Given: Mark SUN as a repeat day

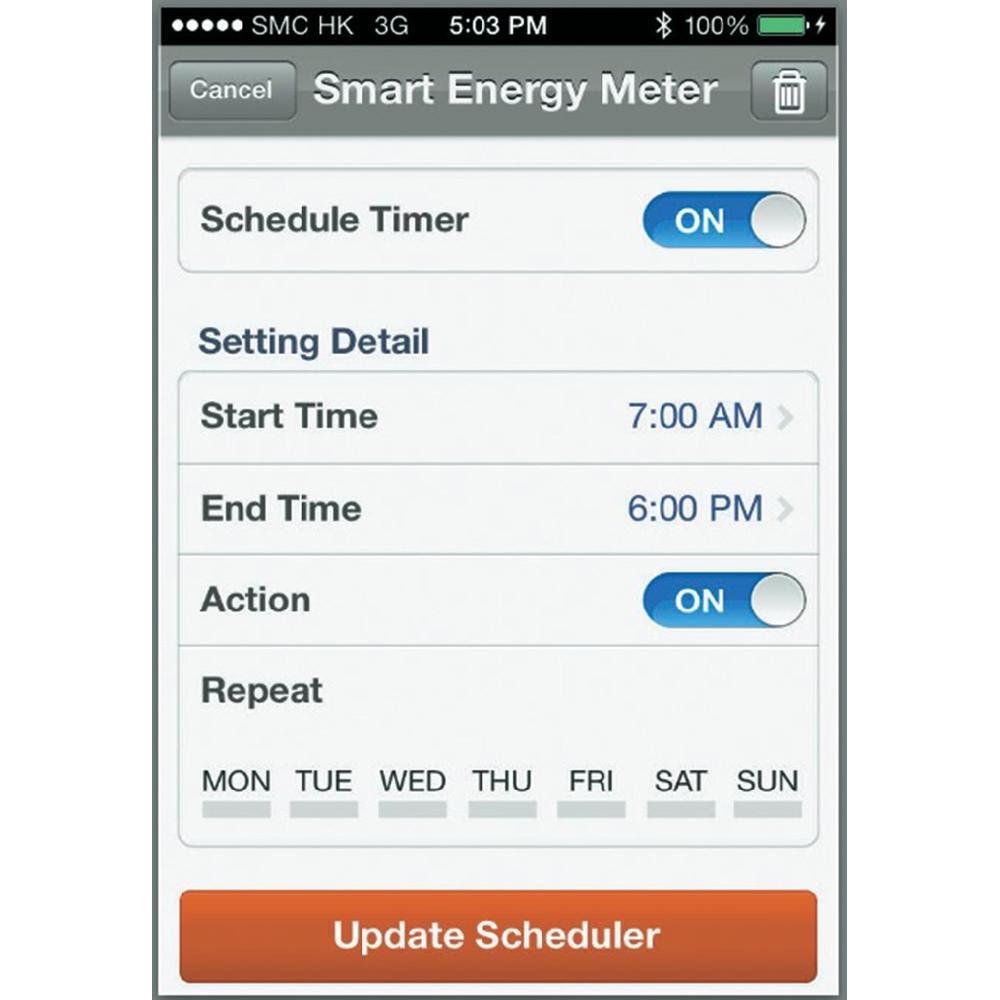Looking at the screenshot, I should (x=768, y=793).
